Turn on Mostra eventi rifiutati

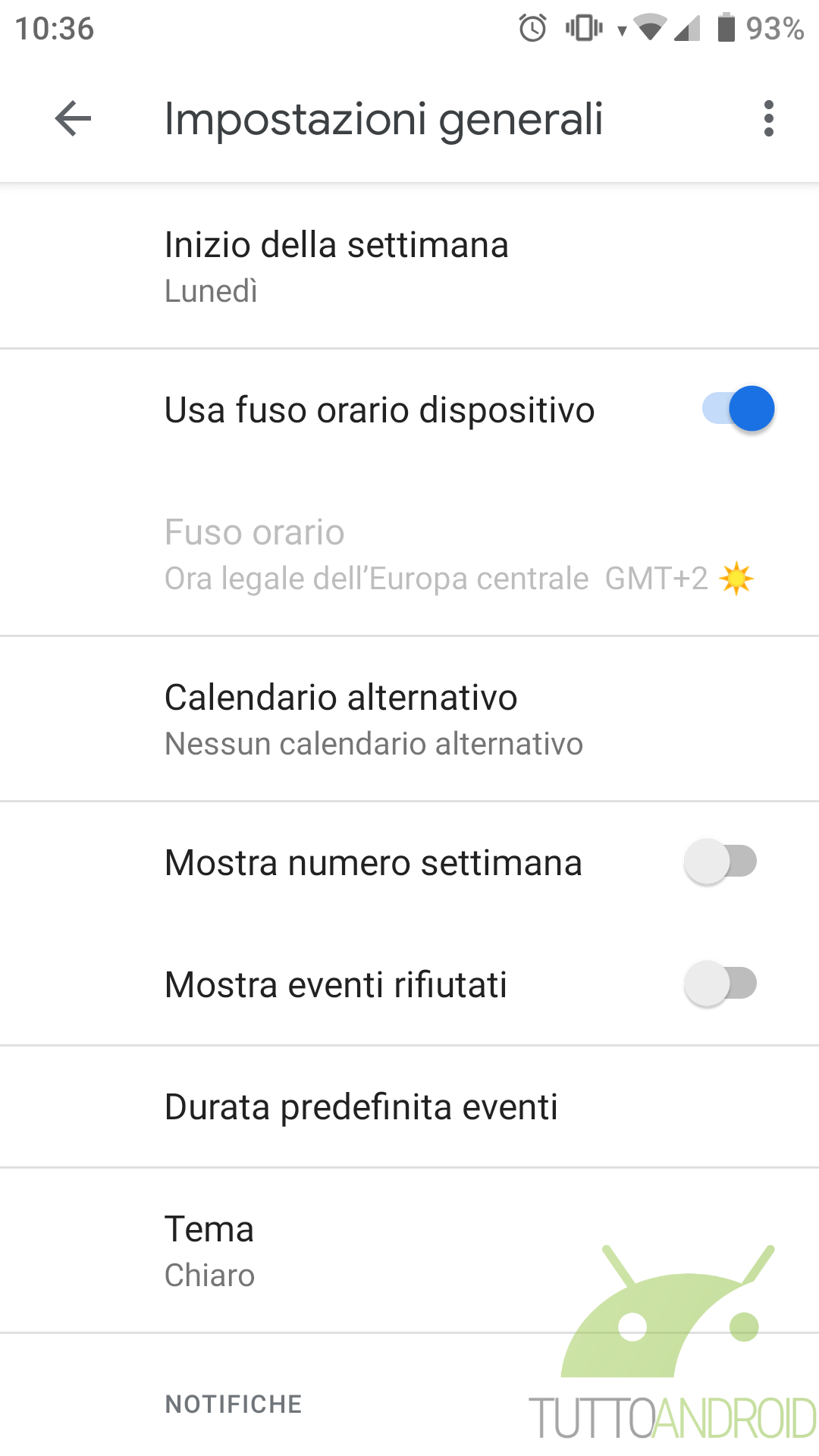(721, 984)
